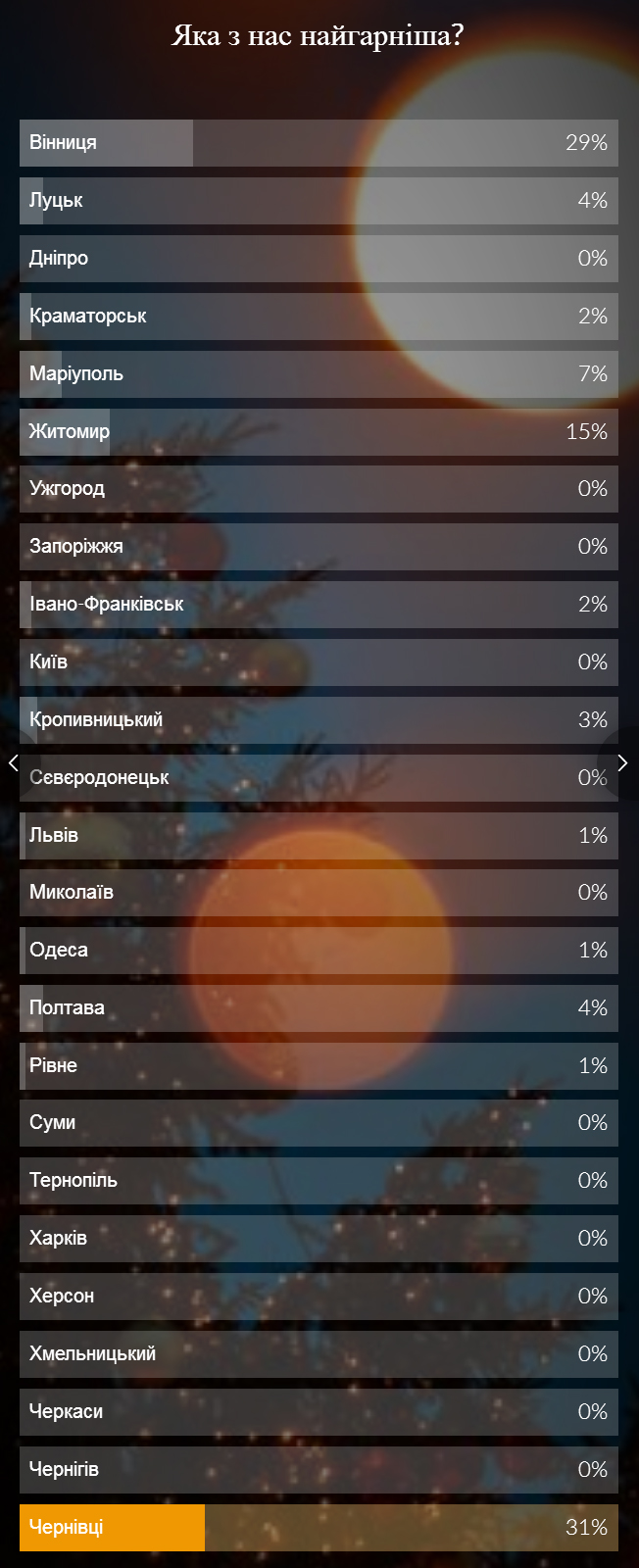This screenshot has width=639, height=1568.
Task: Select the highlighted Чернівці option
Action: 319,1528
